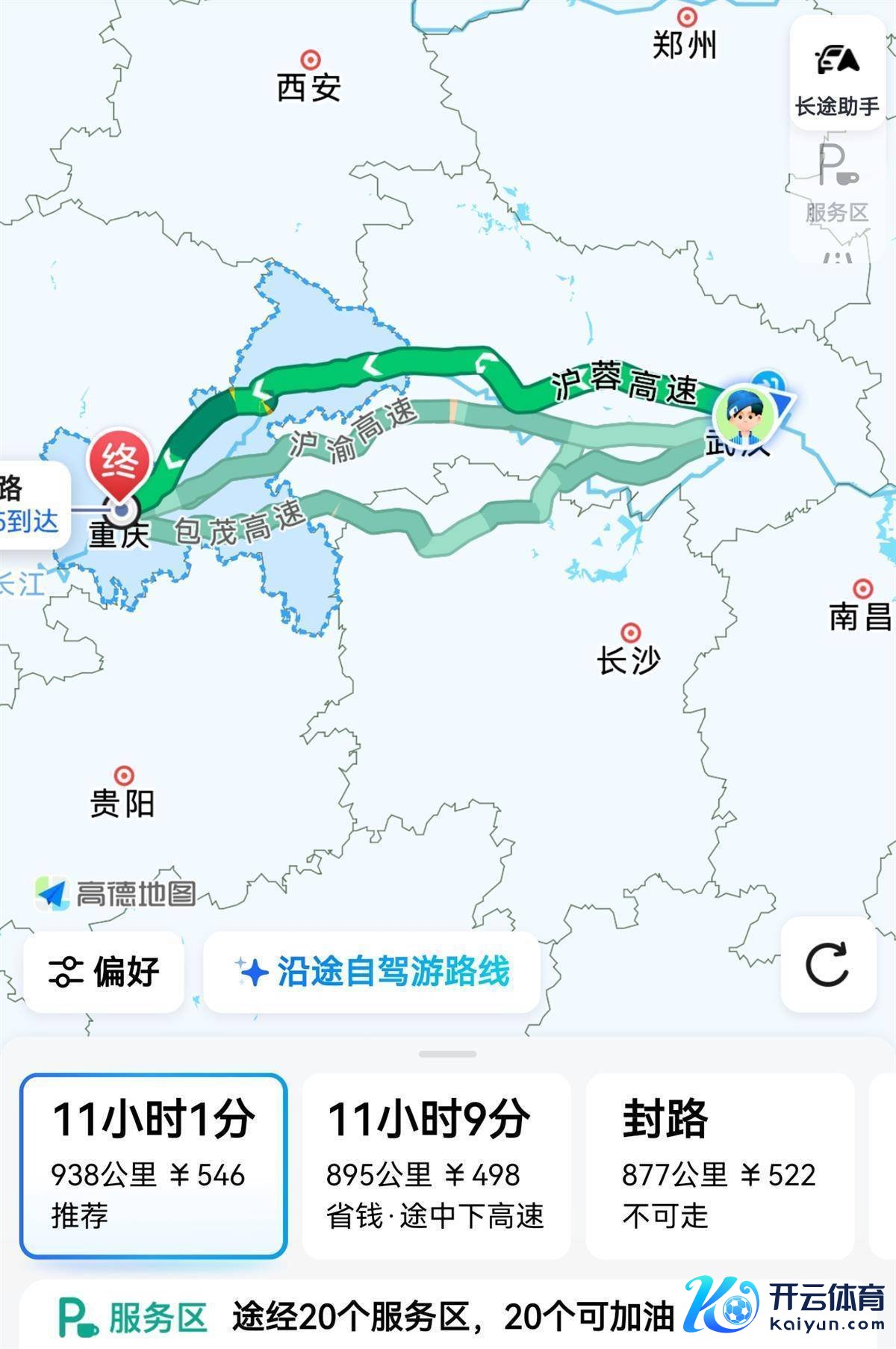The width and height of the screenshot is (896, 1349).
Task: Open the 服务区 row listing 20 service areas
Action: [366, 1316]
